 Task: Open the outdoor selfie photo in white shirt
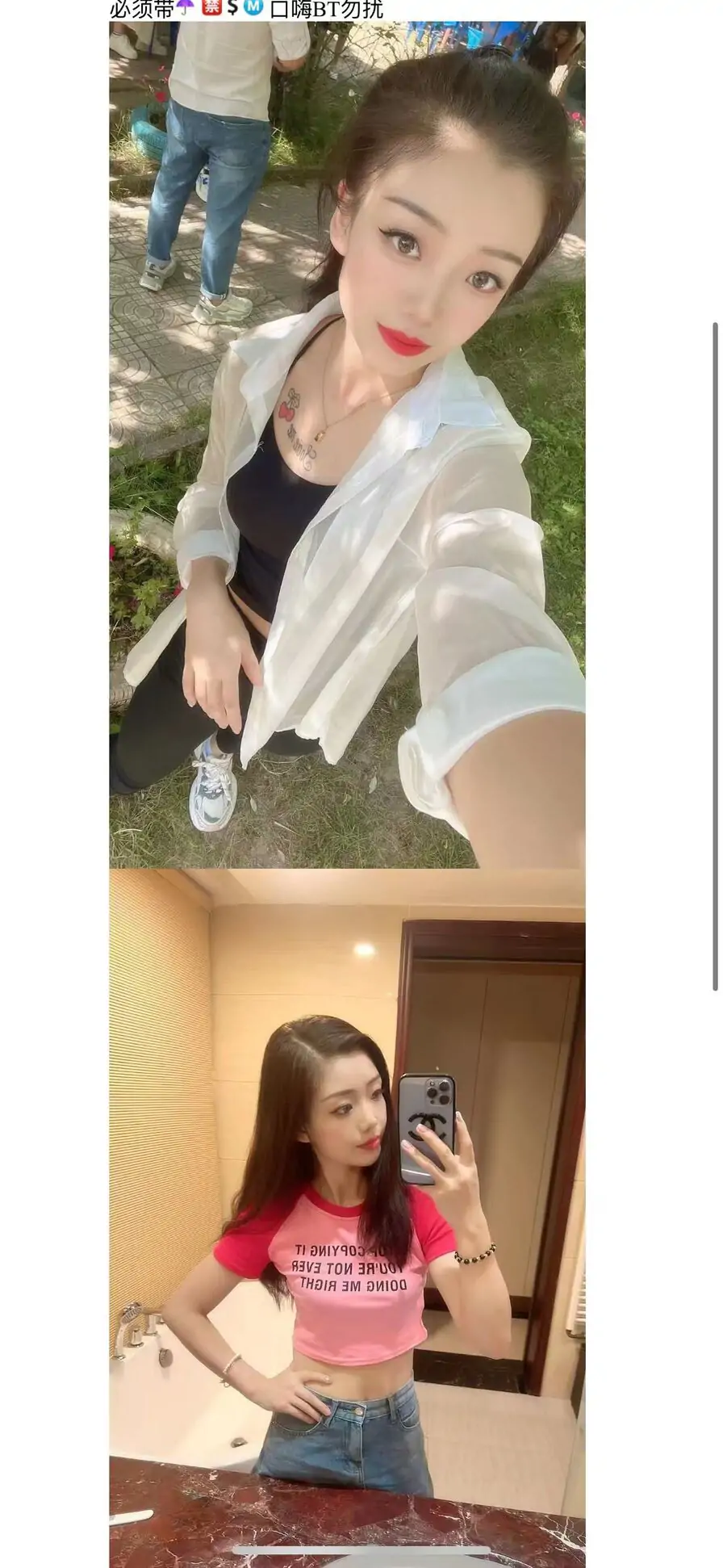pyautogui.click(x=347, y=444)
